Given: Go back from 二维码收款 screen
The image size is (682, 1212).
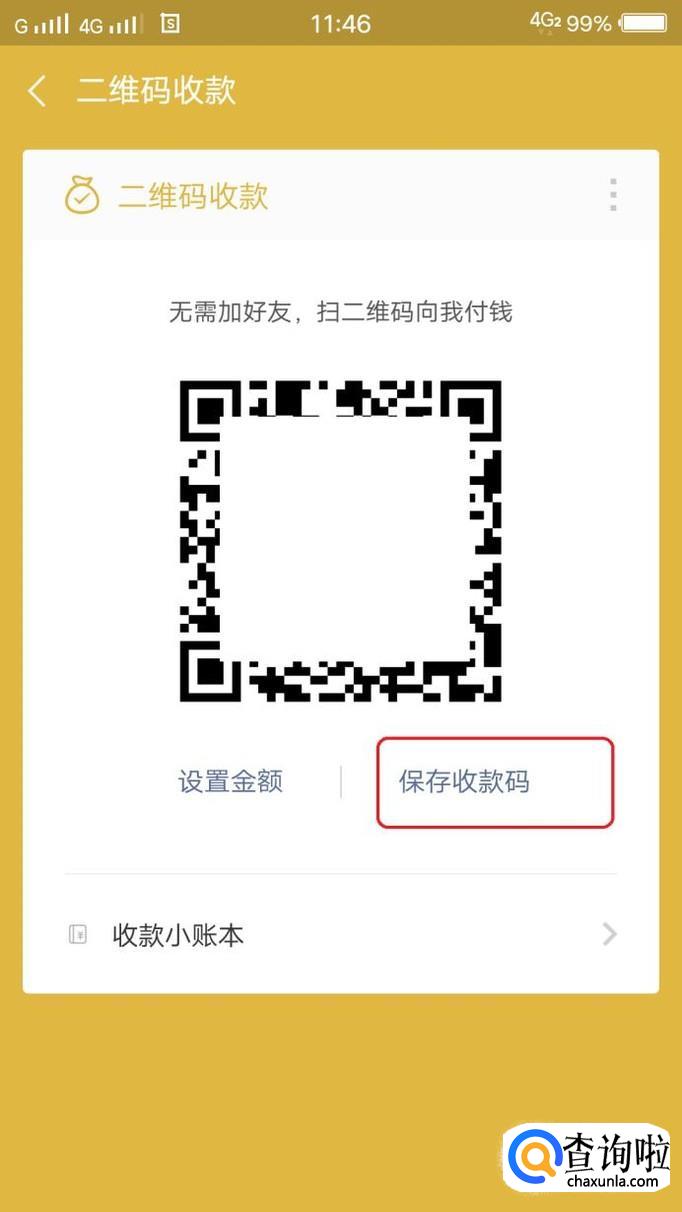Looking at the screenshot, I should [x=37, y=91].
